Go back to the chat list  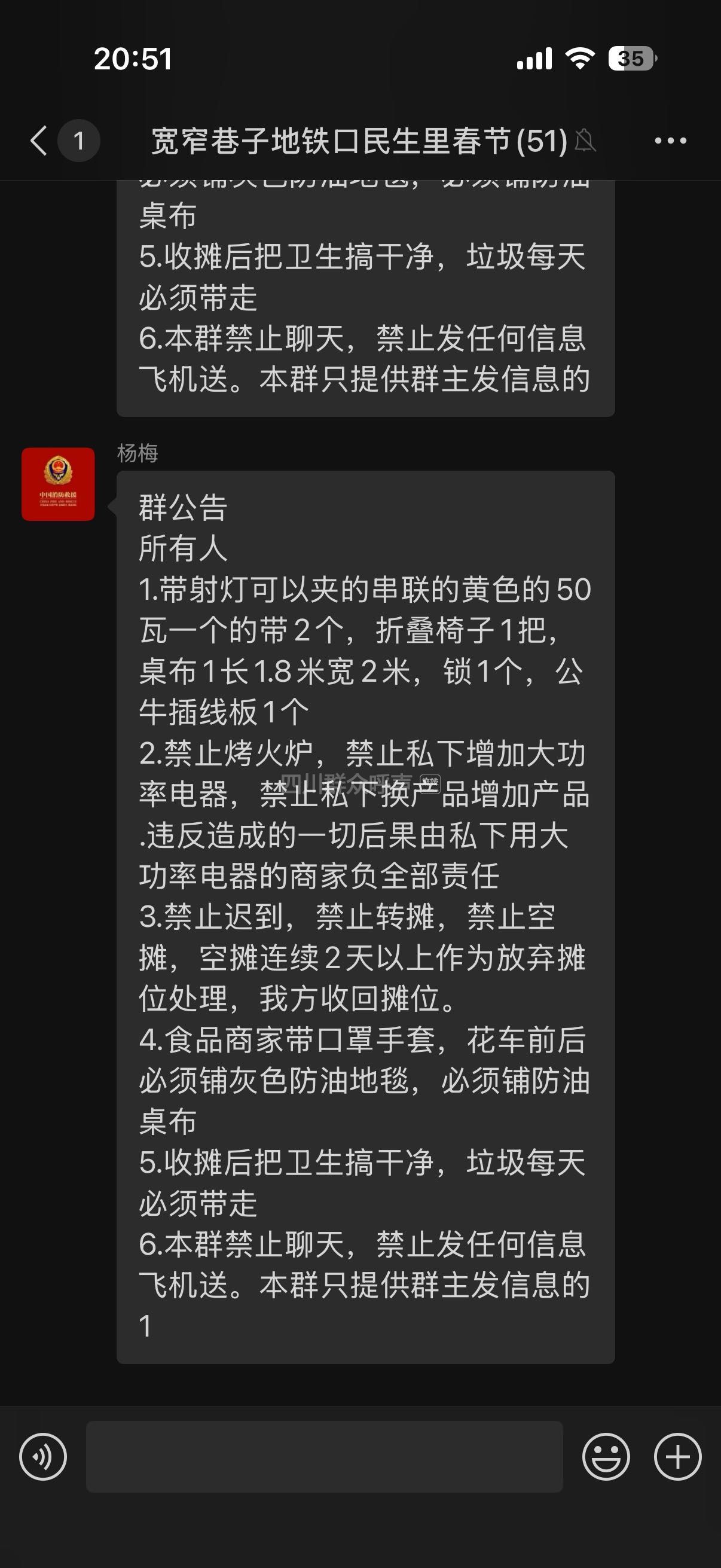40,141
